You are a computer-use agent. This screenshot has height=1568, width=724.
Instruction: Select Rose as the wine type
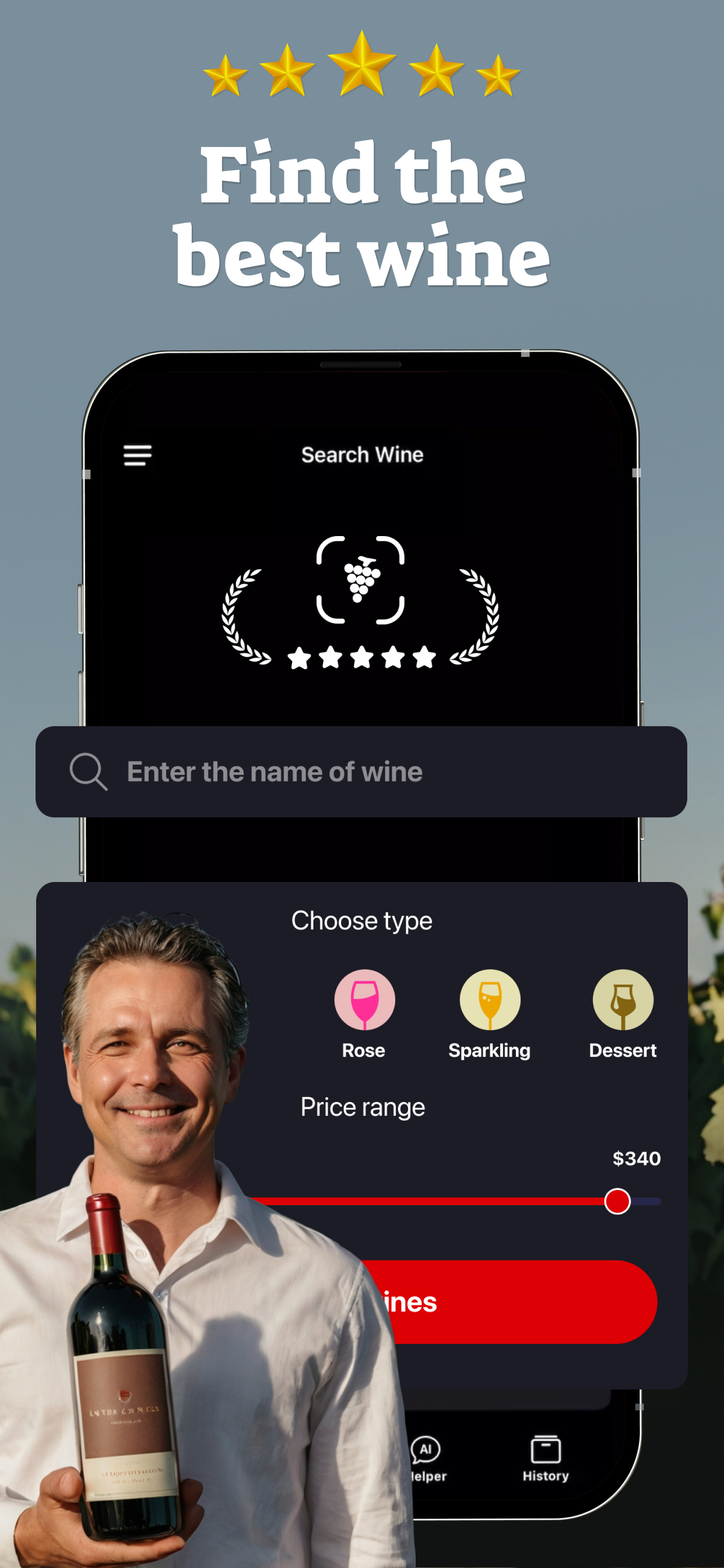click(x=363, y=1017)
